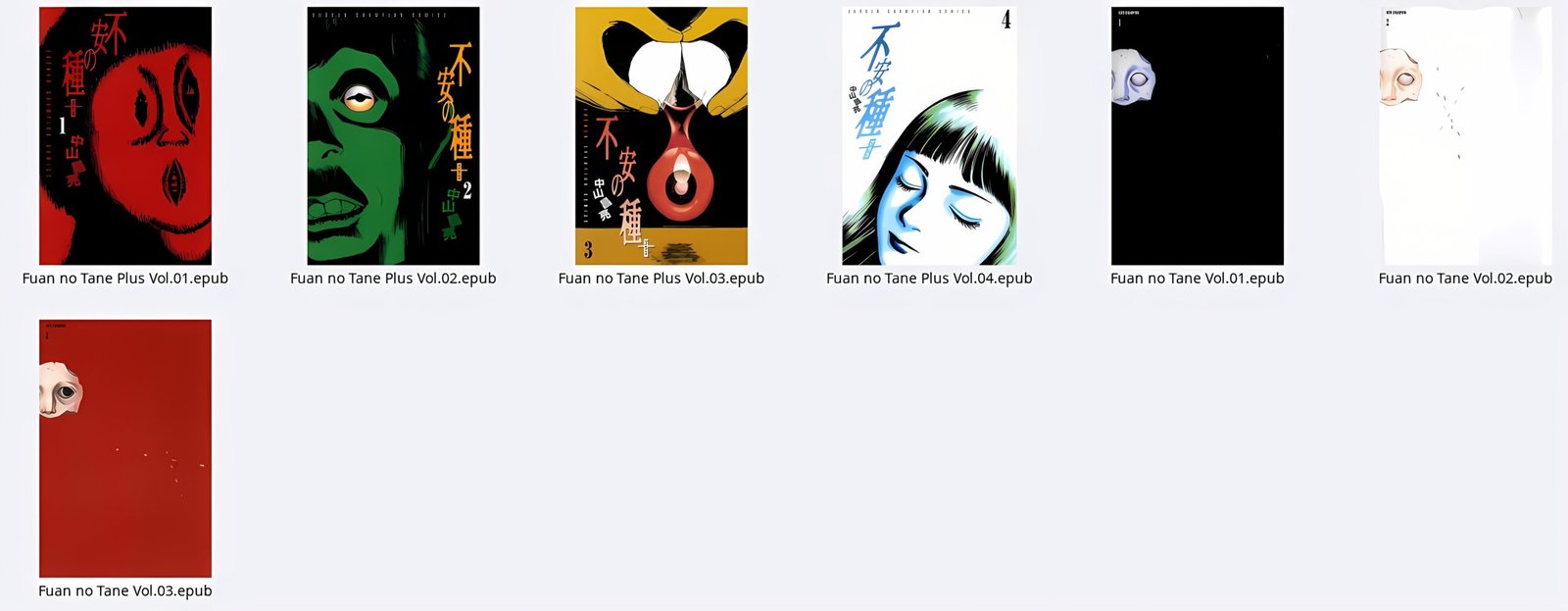The height and width of the screenshot is (611, 1568).
Task: Select Fuan no Tane Plus Vol.03.epub
Action: pyautogui.click(x=661, y=135)
